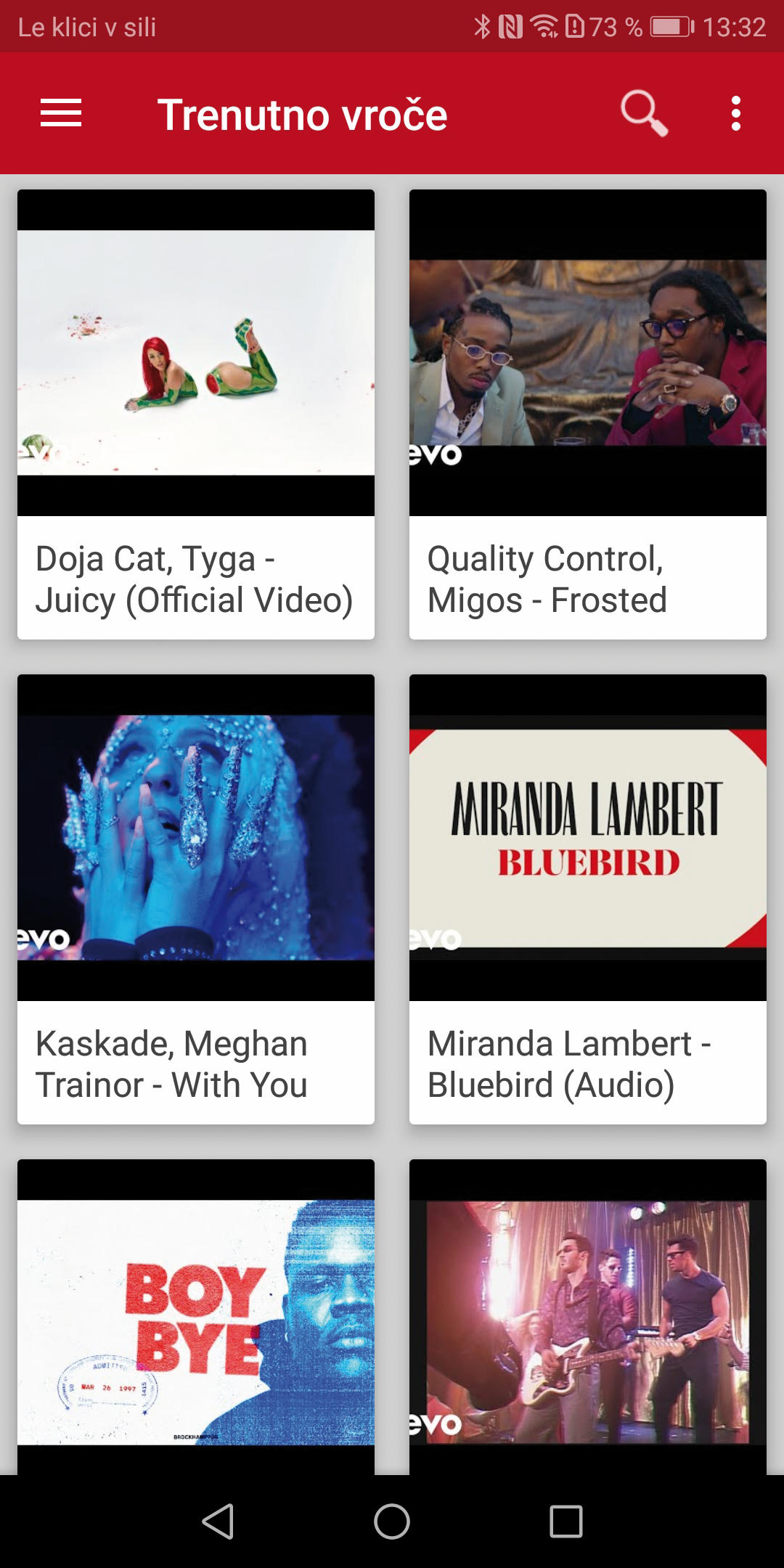The height and width of the screenshot is (1568, 784).
Task: Open the hamburger drawer menu
Action: click(61, 114)
